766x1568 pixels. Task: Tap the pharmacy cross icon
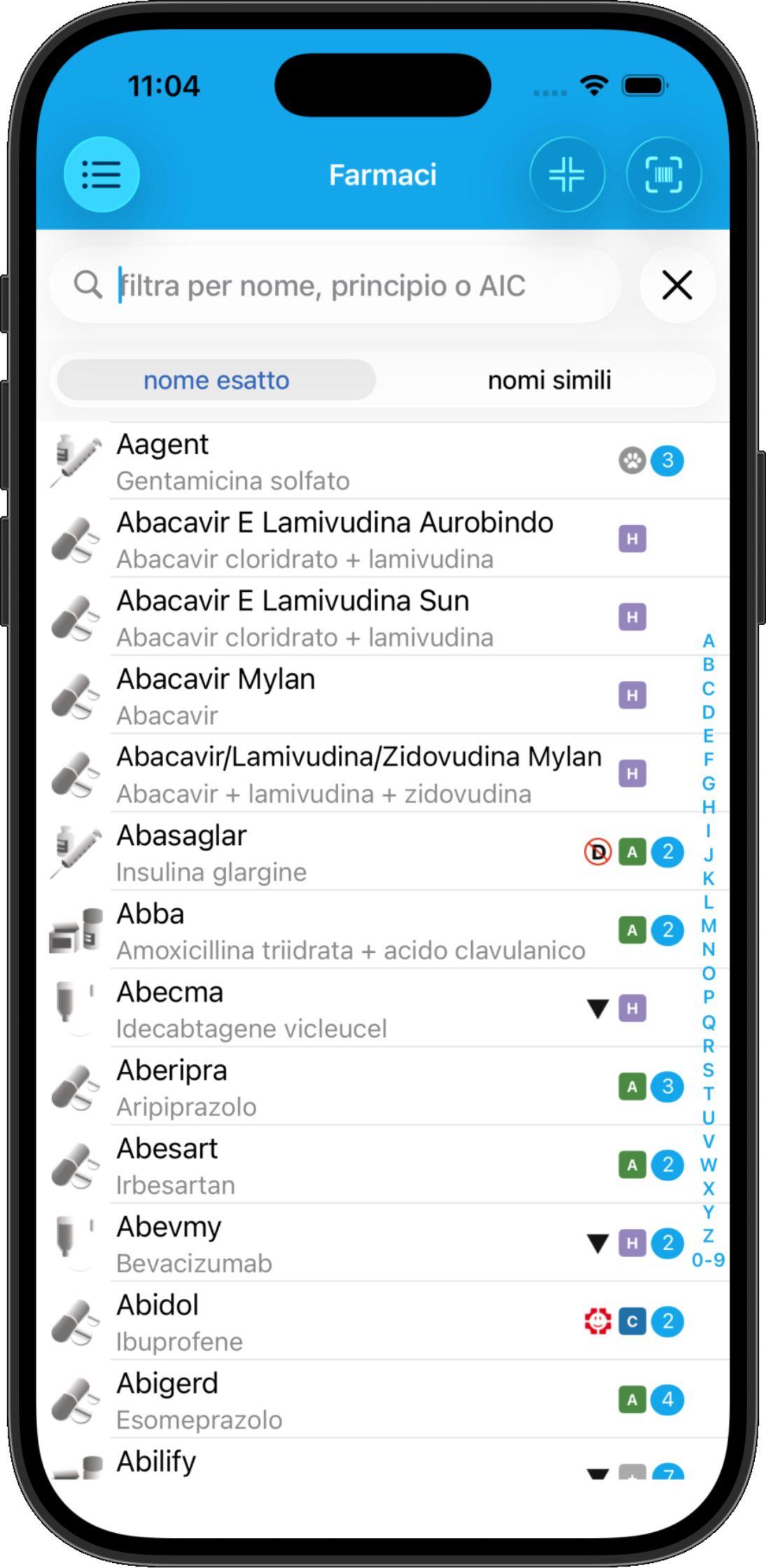point(566,174)
